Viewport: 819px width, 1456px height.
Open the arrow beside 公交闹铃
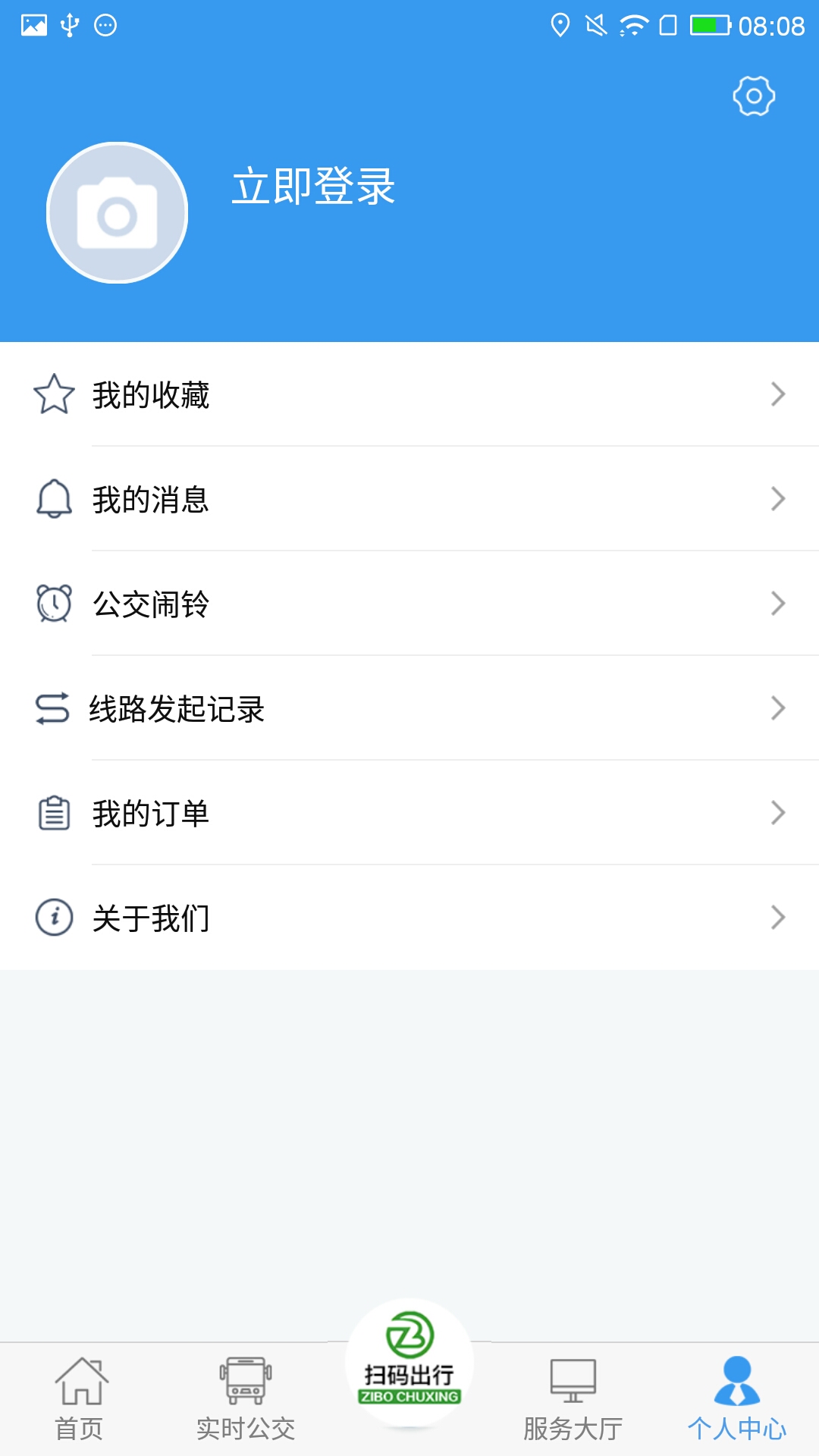pos(776,604)
